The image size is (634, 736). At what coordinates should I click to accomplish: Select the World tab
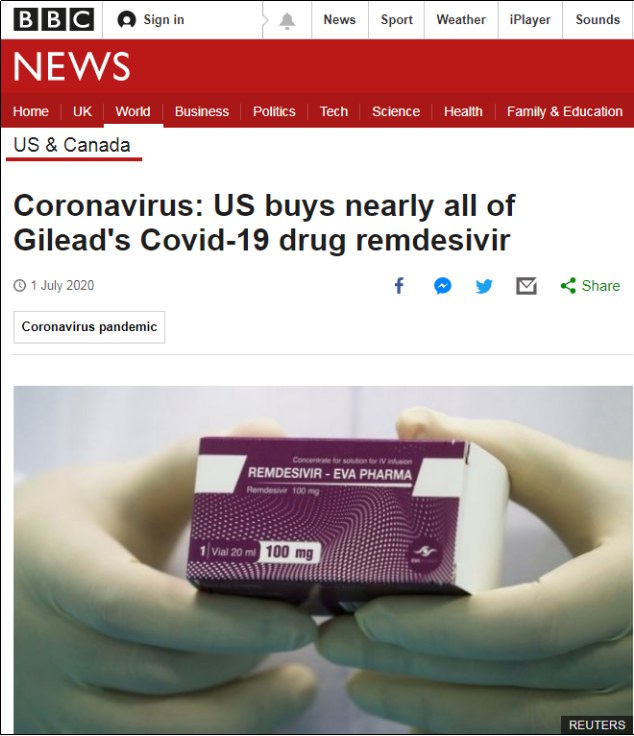[x=133, y=111]
